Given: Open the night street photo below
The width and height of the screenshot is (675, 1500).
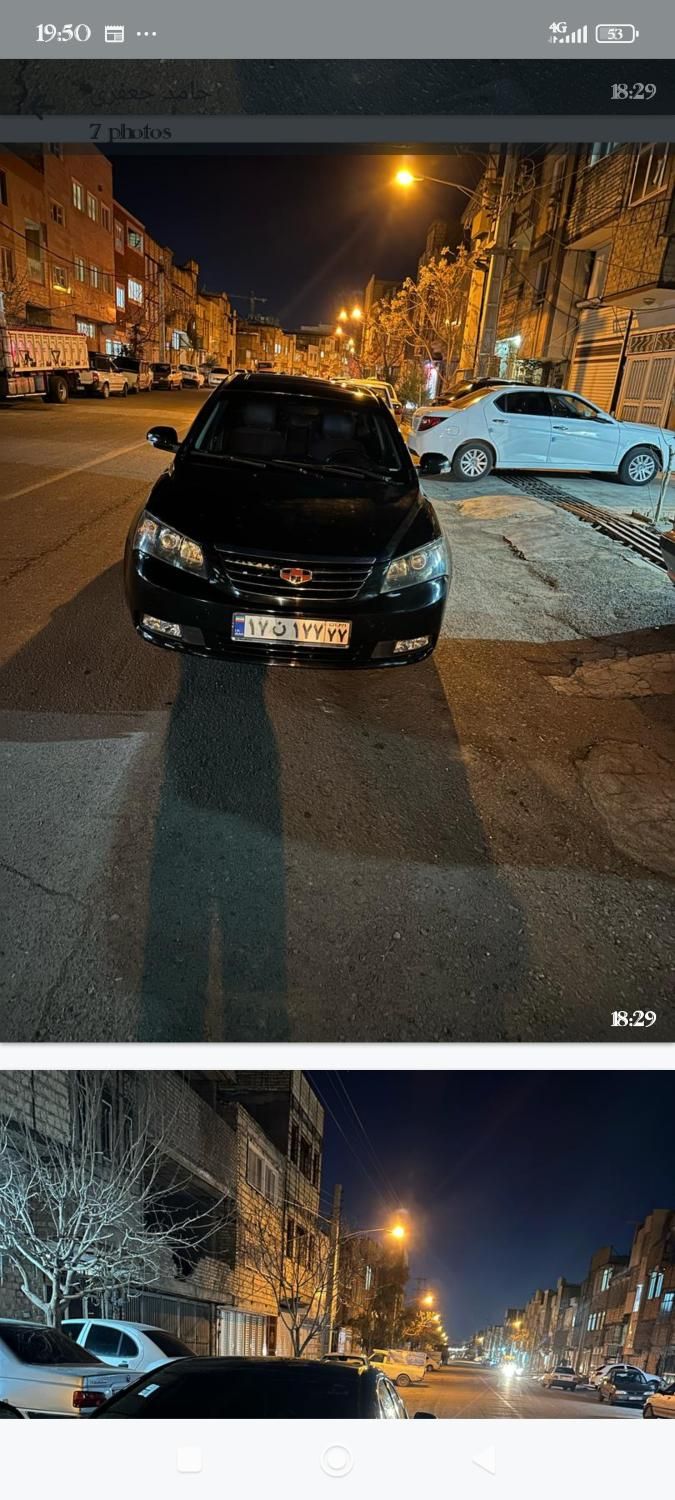Looking at the screenshot, I should click(337, 1243).
